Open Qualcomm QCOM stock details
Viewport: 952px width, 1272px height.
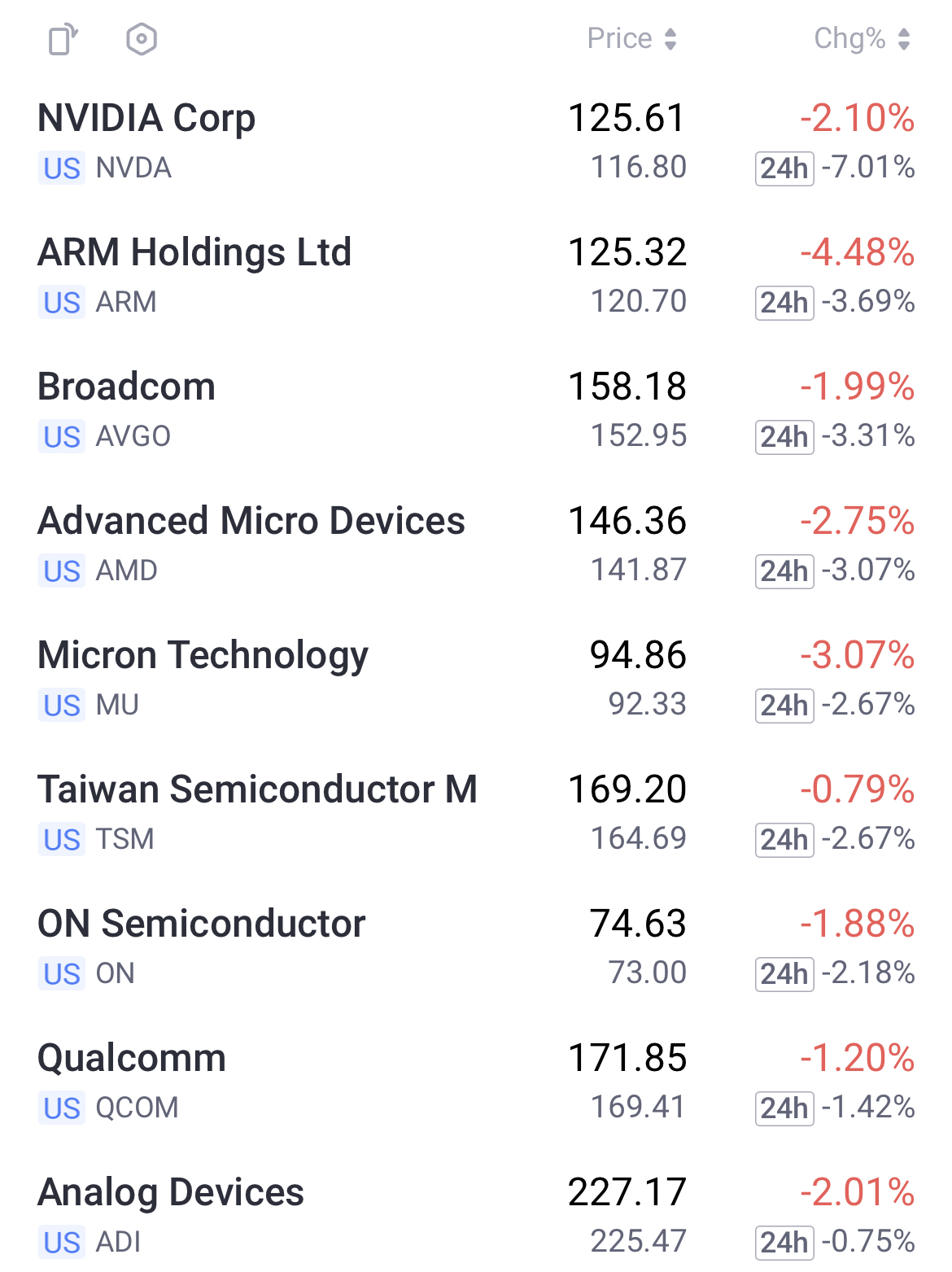[132, 1059]
